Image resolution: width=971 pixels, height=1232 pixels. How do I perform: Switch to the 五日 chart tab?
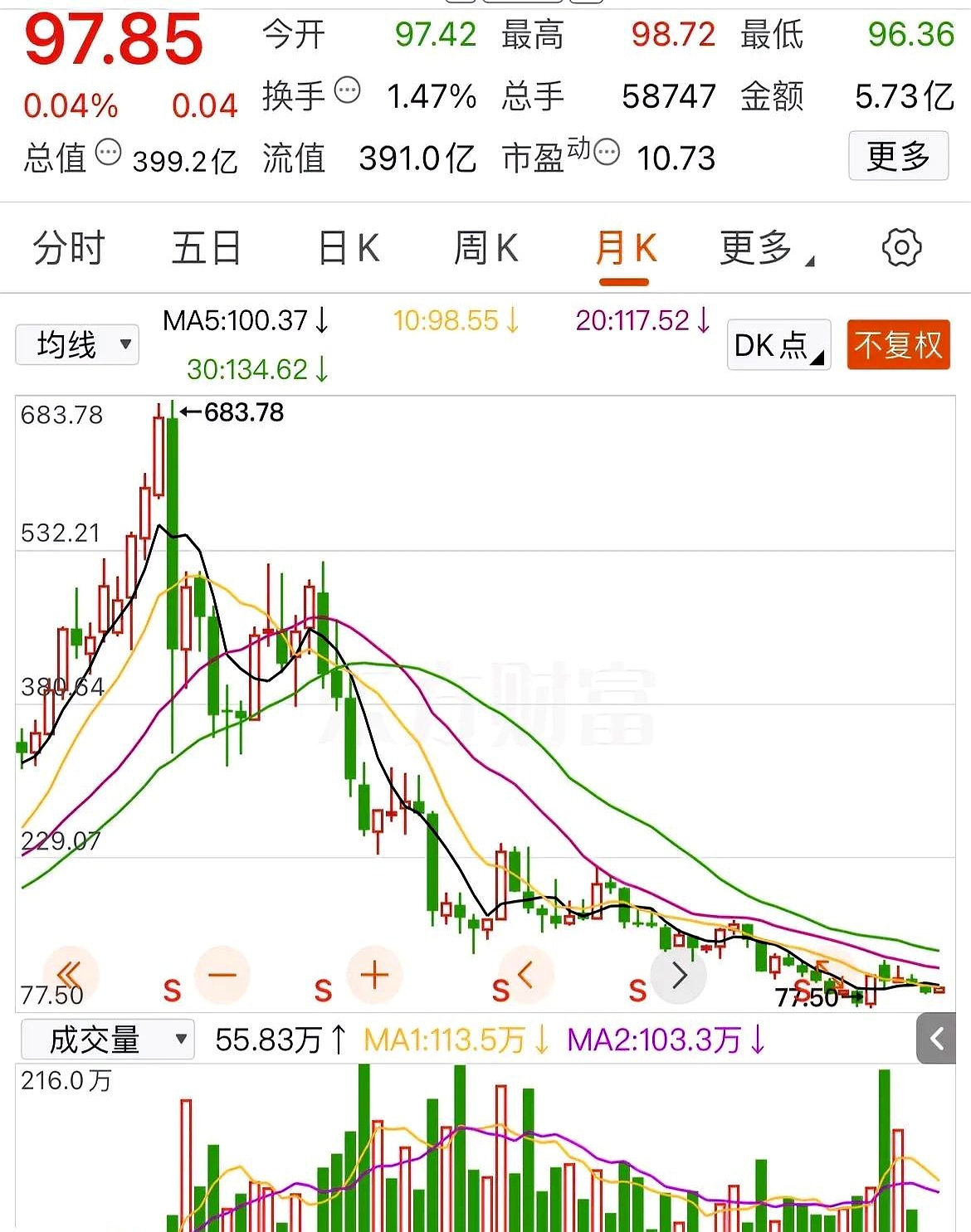coord(206,248)
